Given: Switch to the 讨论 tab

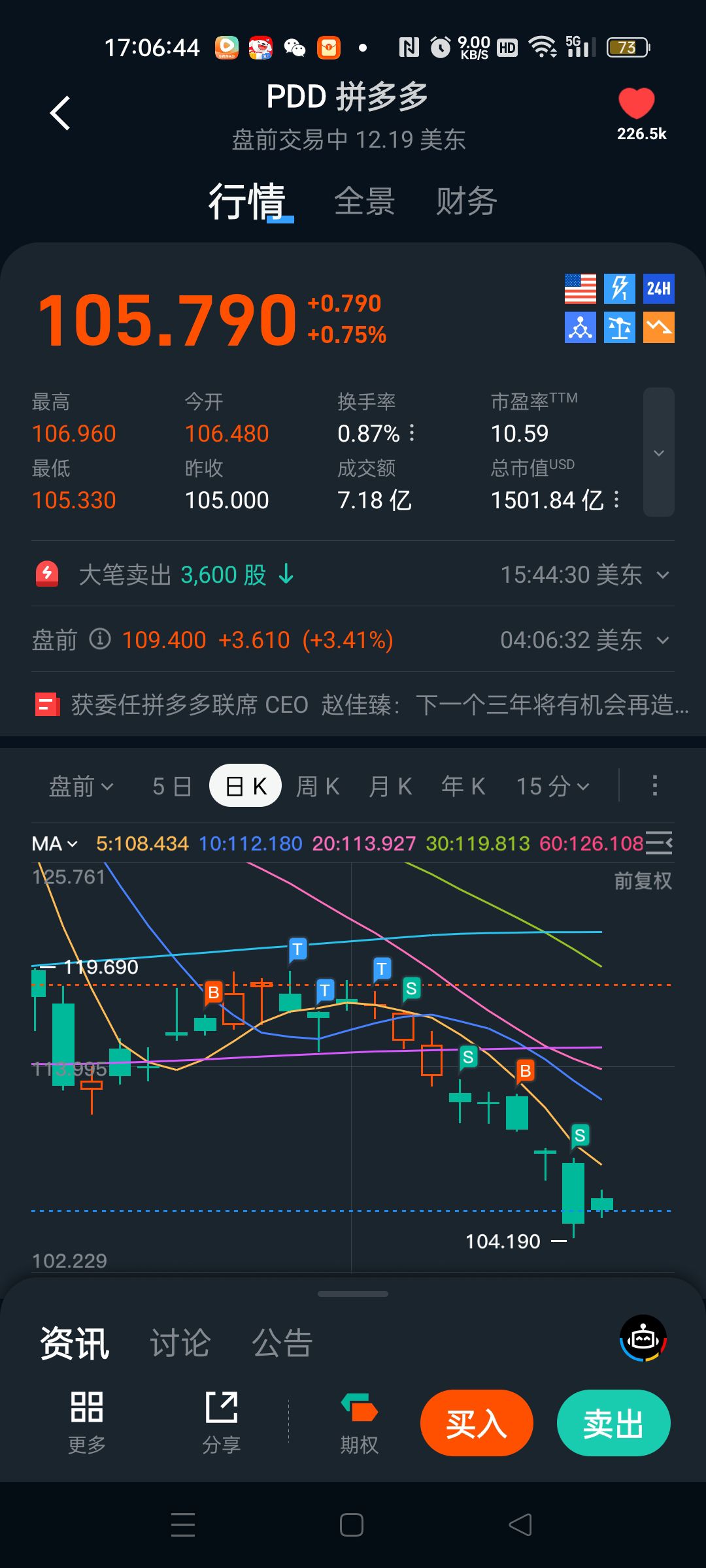Looking at the screenshot, I should tap(180, 1343).
